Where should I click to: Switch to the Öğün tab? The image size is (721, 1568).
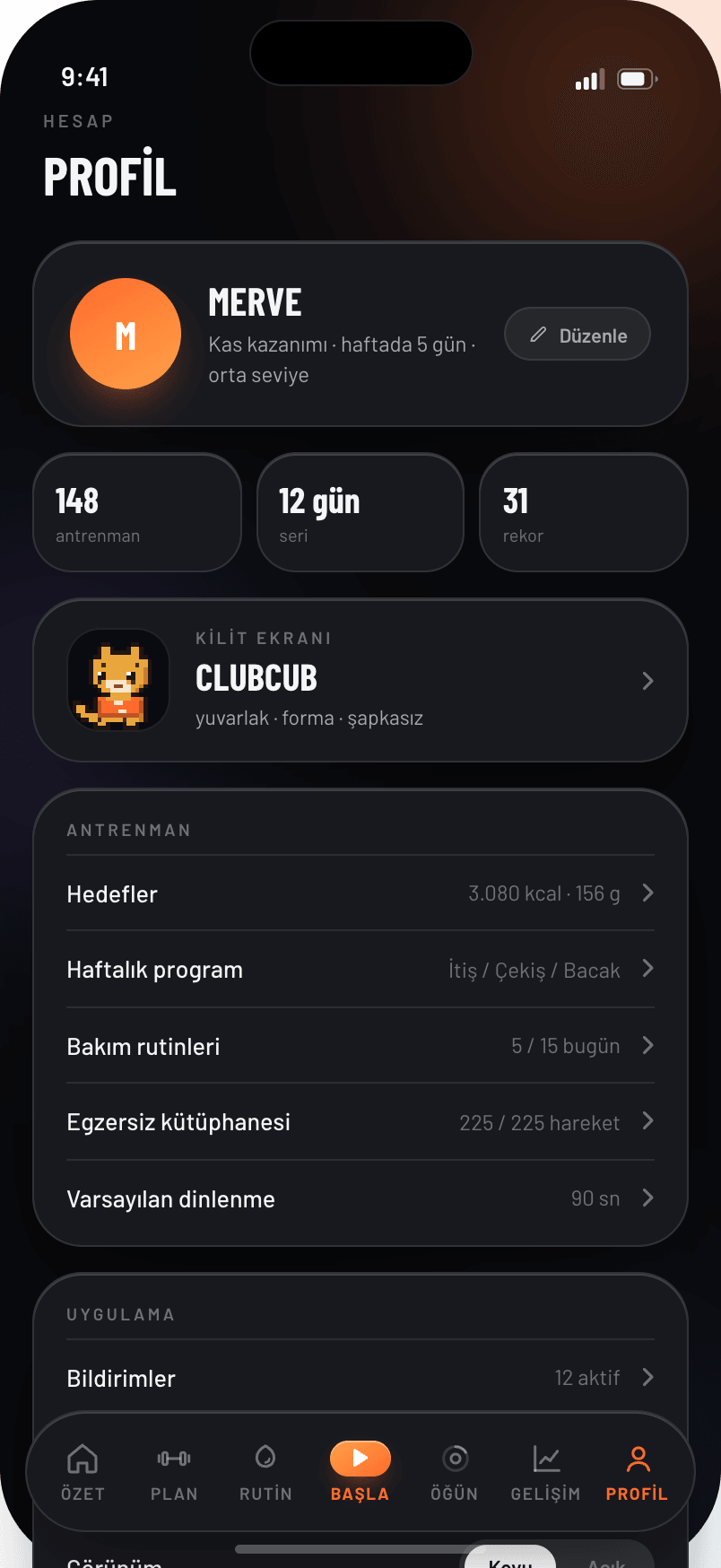[455, 1472]
